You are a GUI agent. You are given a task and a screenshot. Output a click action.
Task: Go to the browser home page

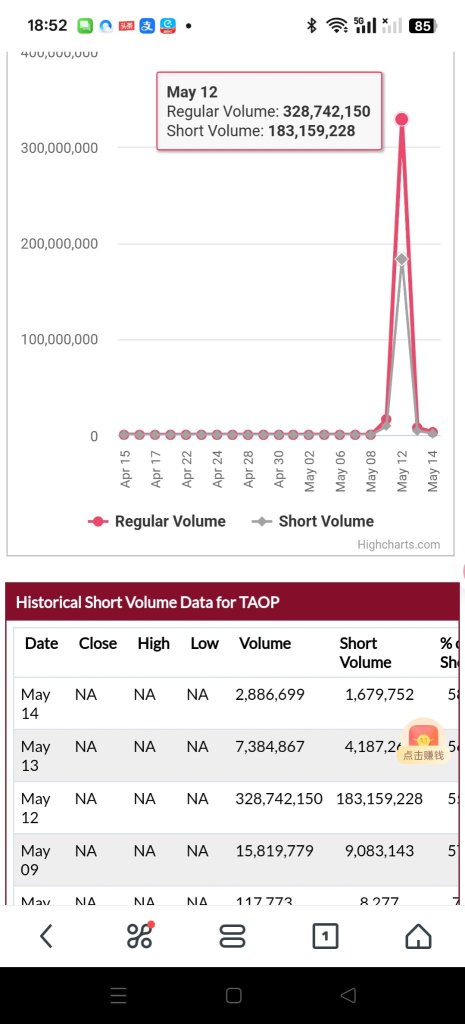click(x=419, y=936)
